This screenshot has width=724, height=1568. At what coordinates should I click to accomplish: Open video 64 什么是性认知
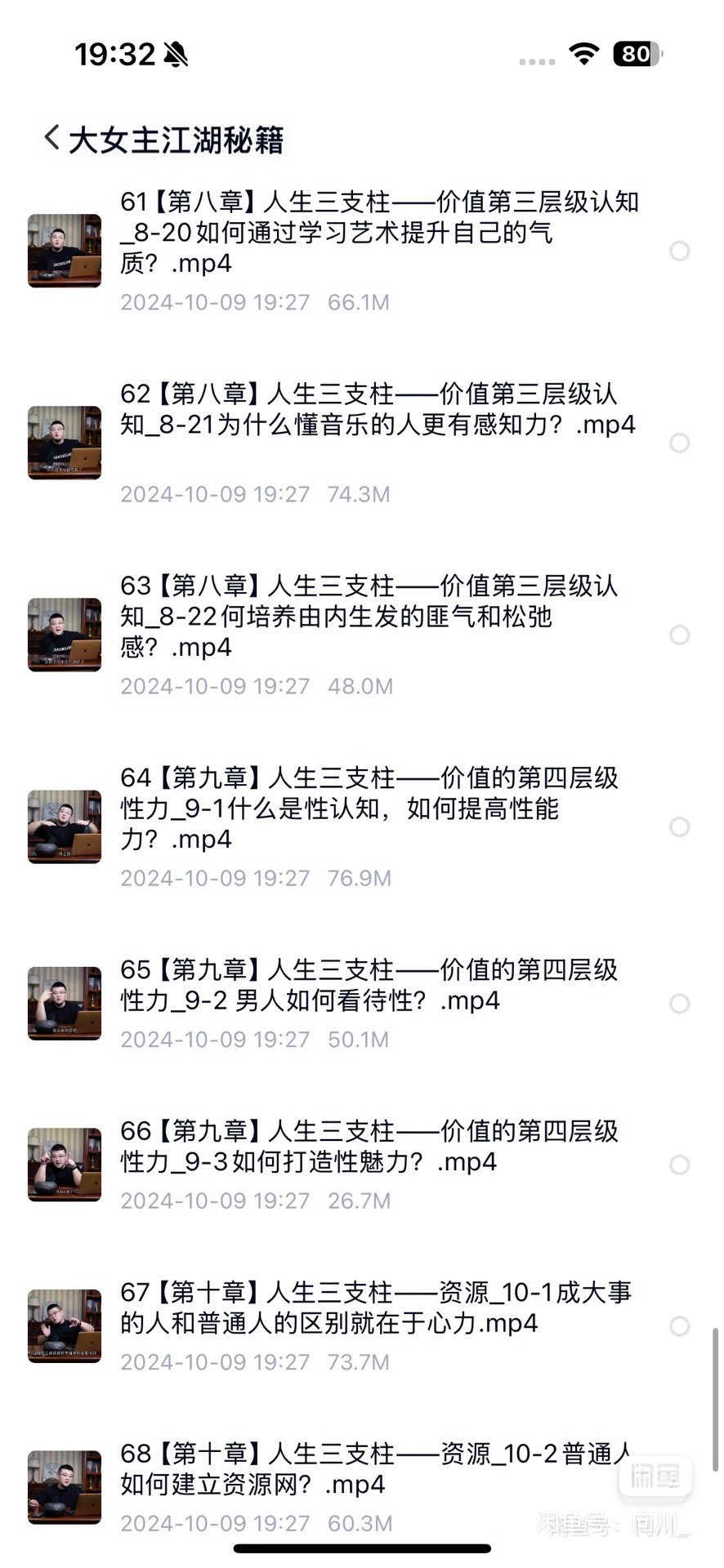368,808
